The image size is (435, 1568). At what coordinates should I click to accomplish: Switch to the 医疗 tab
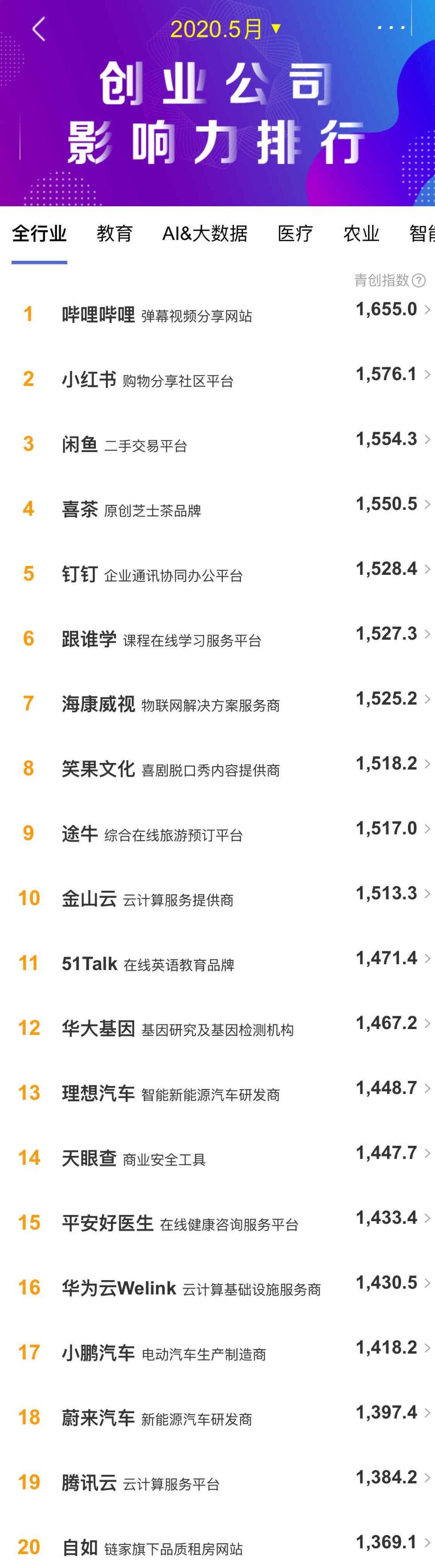295,233
